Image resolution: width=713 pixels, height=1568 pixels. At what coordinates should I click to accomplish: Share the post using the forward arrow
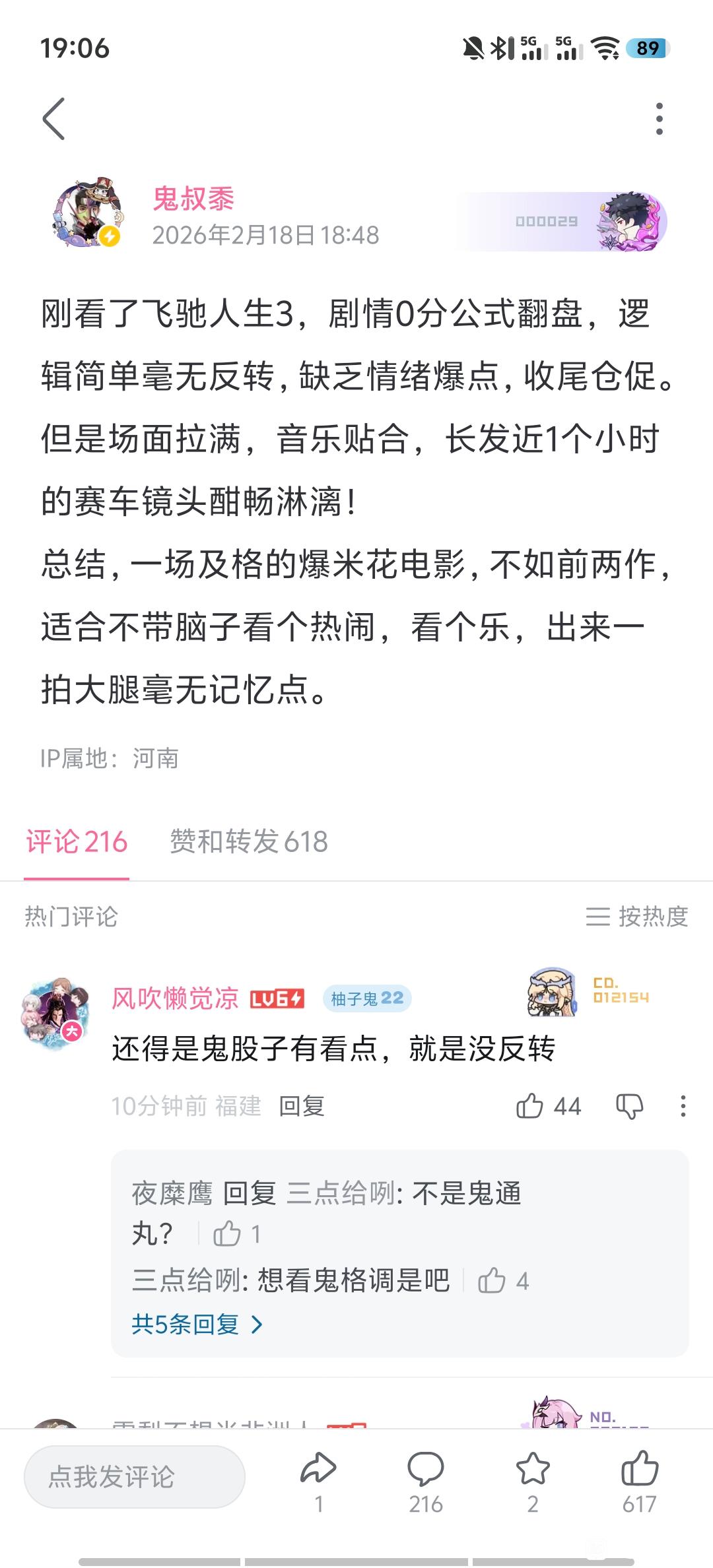click(319, 1481)
